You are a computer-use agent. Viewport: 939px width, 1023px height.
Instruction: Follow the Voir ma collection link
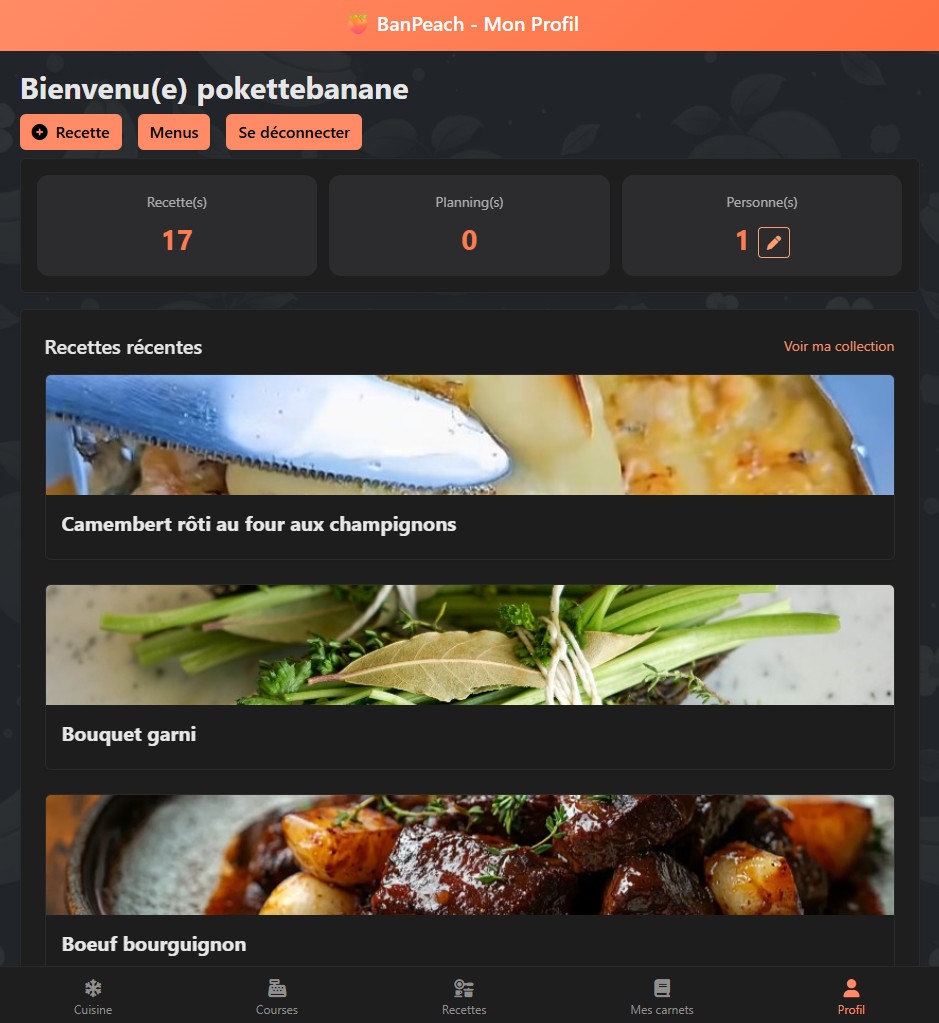(838, 346)
